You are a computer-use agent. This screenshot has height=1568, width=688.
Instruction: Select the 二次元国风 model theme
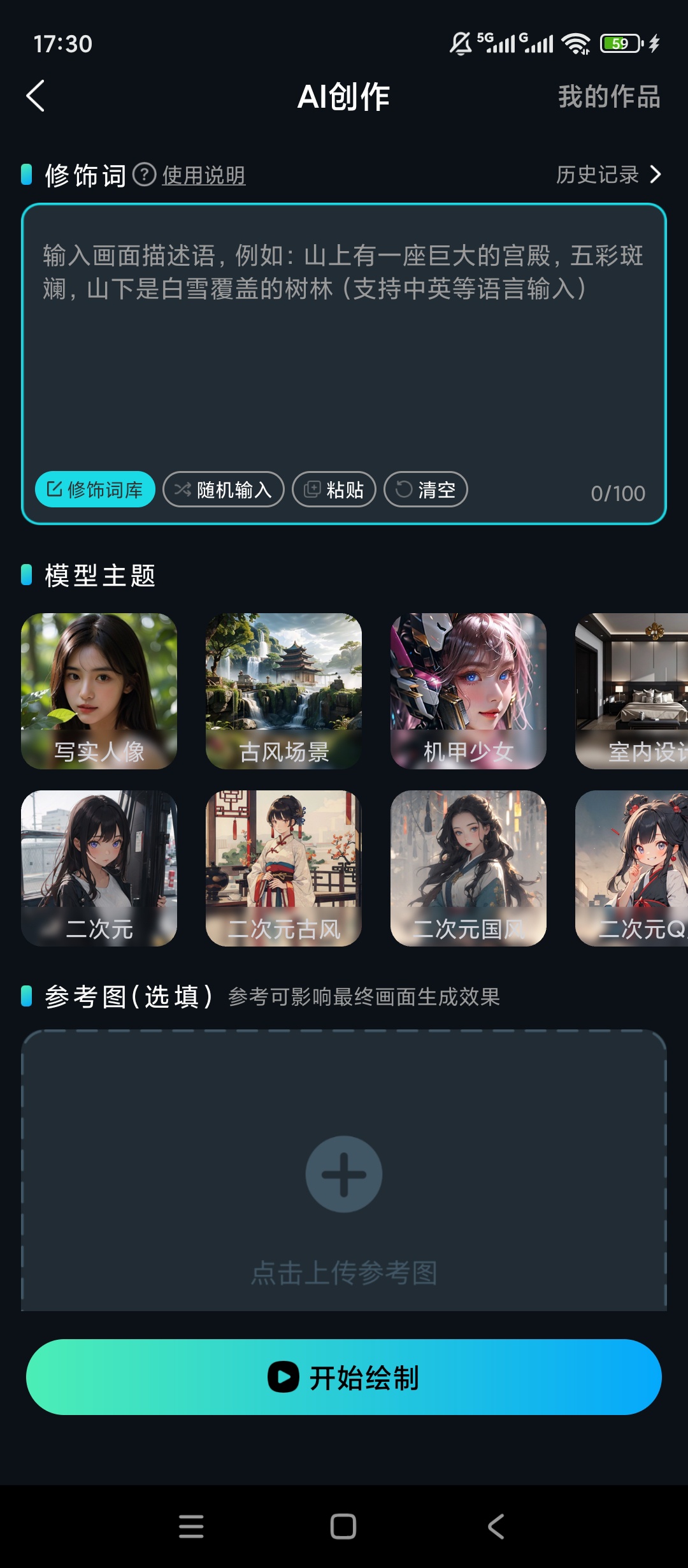tap(468, 868)
